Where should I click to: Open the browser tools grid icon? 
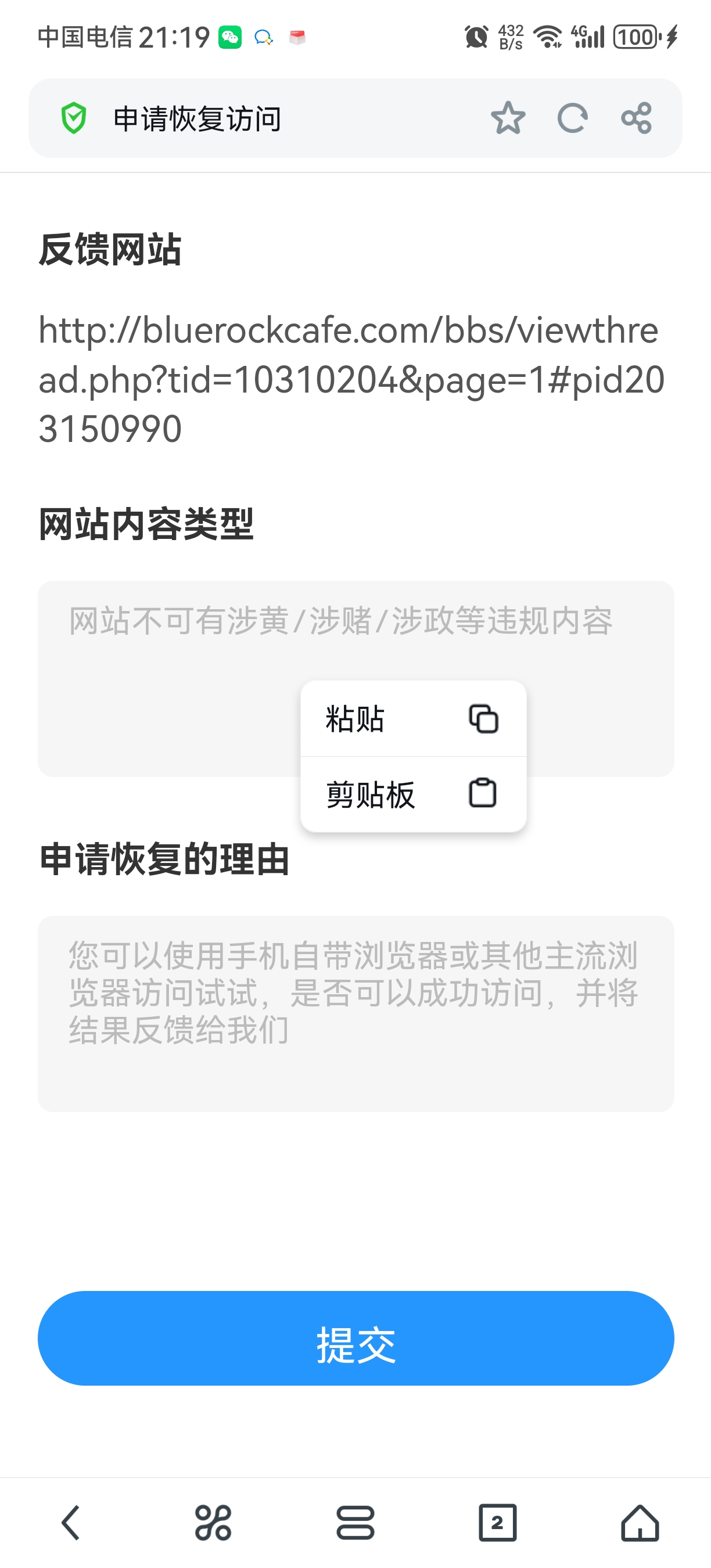[x=213, y=1523]
